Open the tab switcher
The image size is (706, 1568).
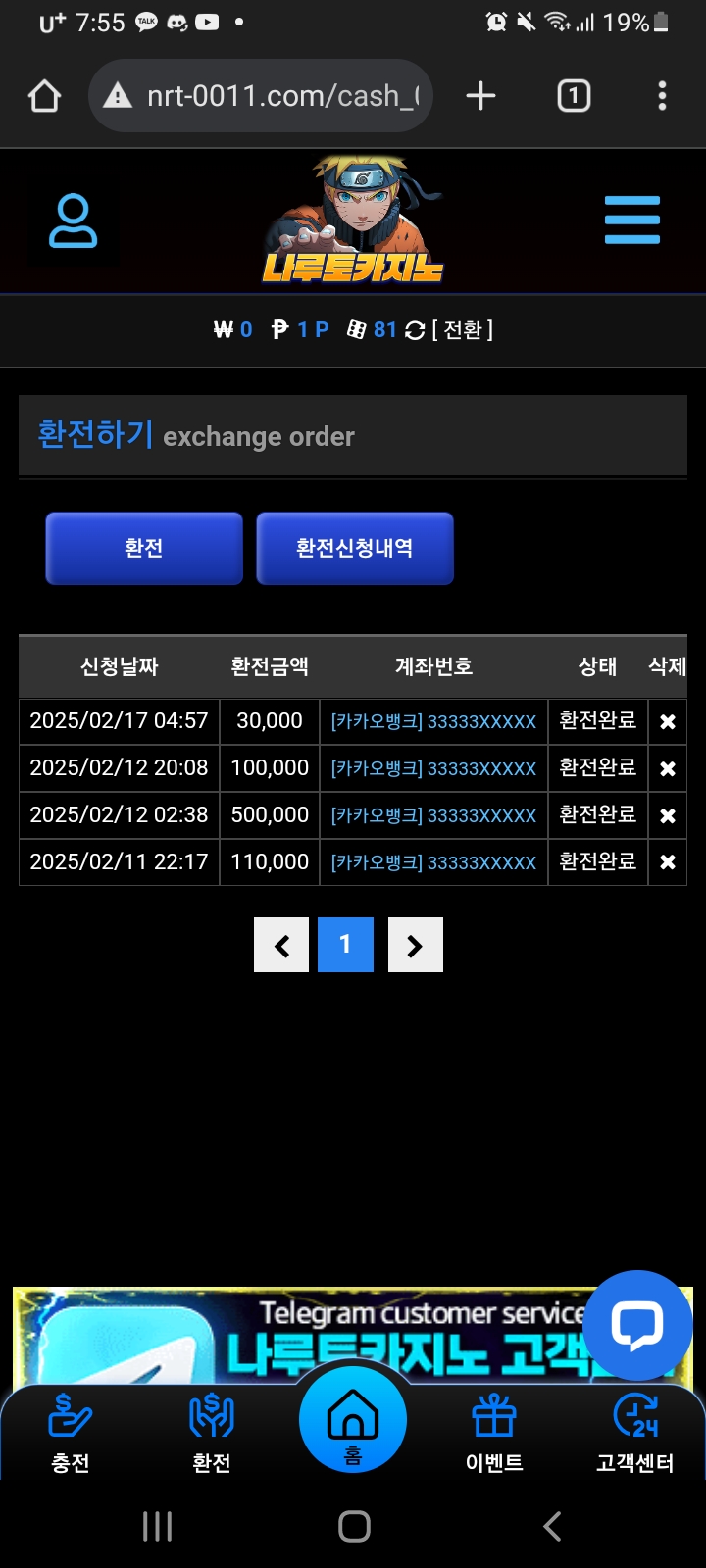click(x=574, y=96)
